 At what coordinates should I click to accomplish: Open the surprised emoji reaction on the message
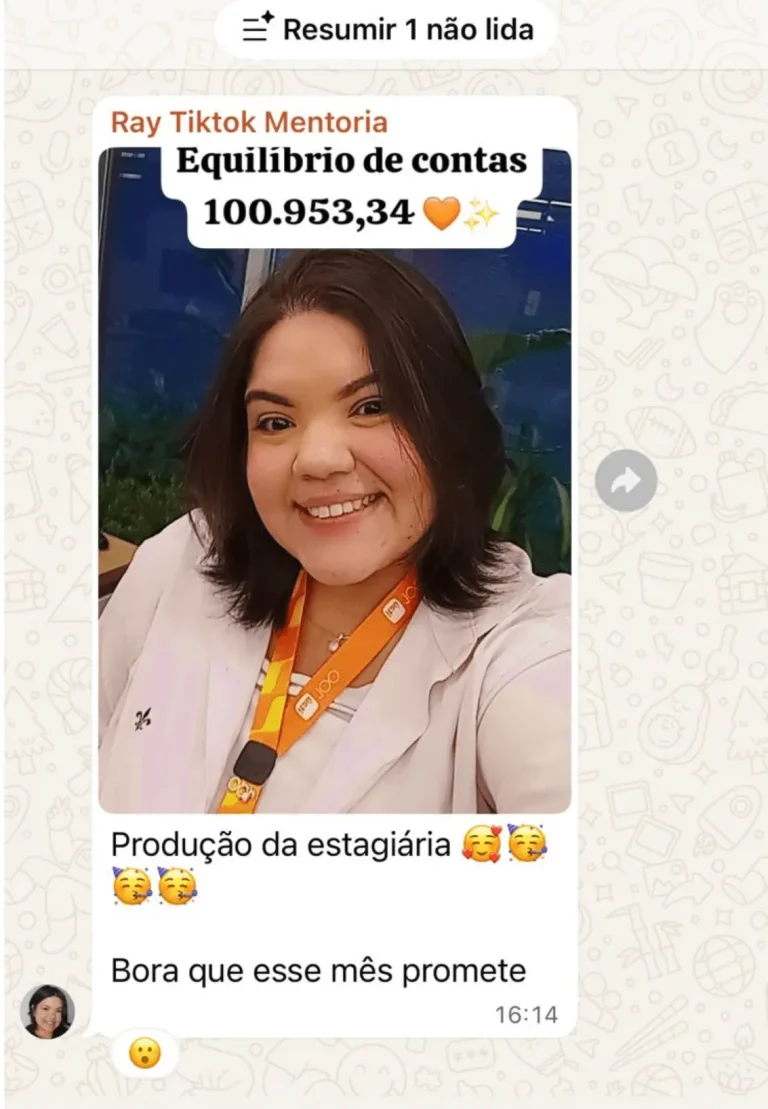coord(145,1052)
